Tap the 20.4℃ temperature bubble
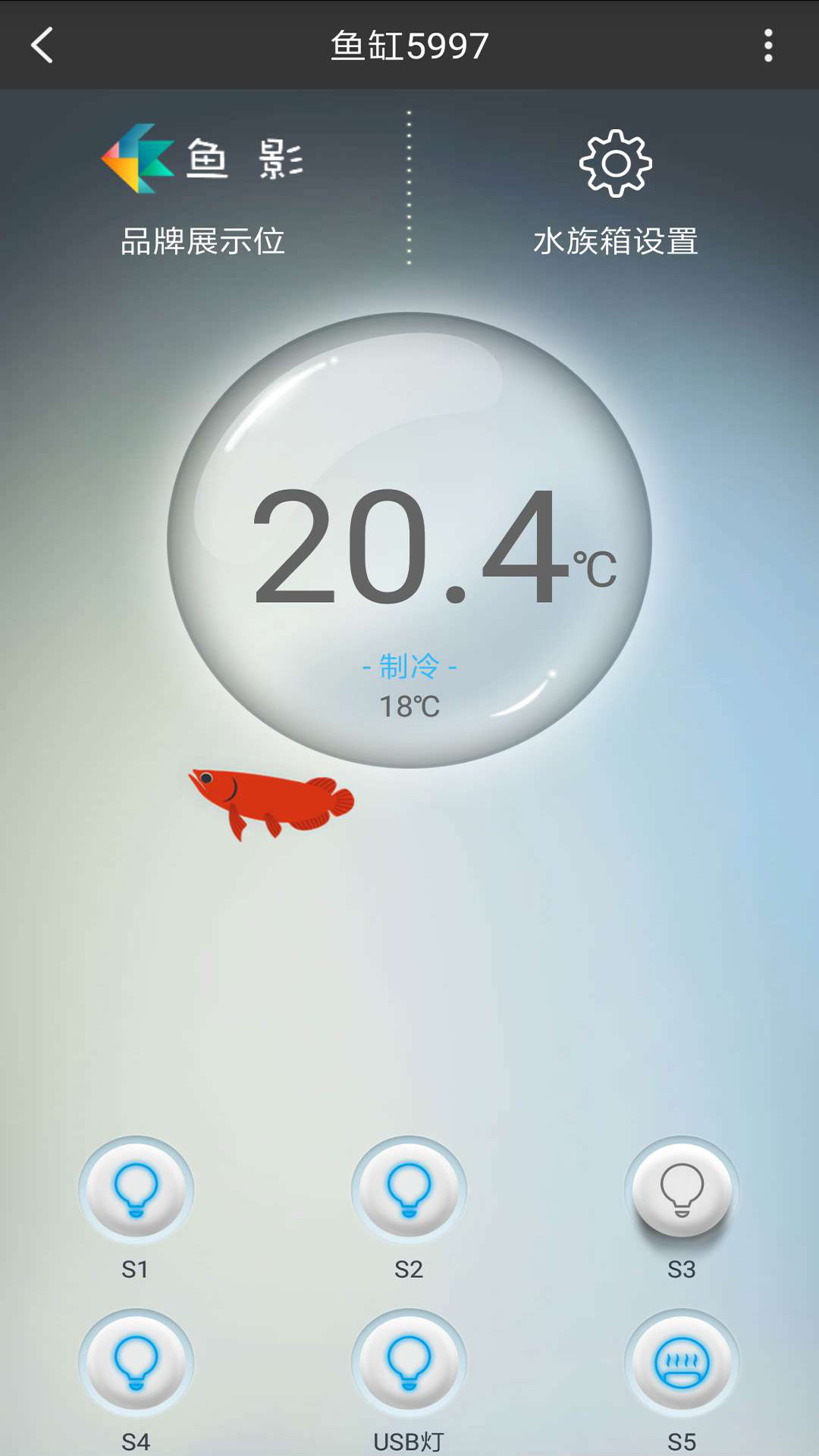Image resolution: width=819 pixels, height=1456 pixels. [409, 540]
